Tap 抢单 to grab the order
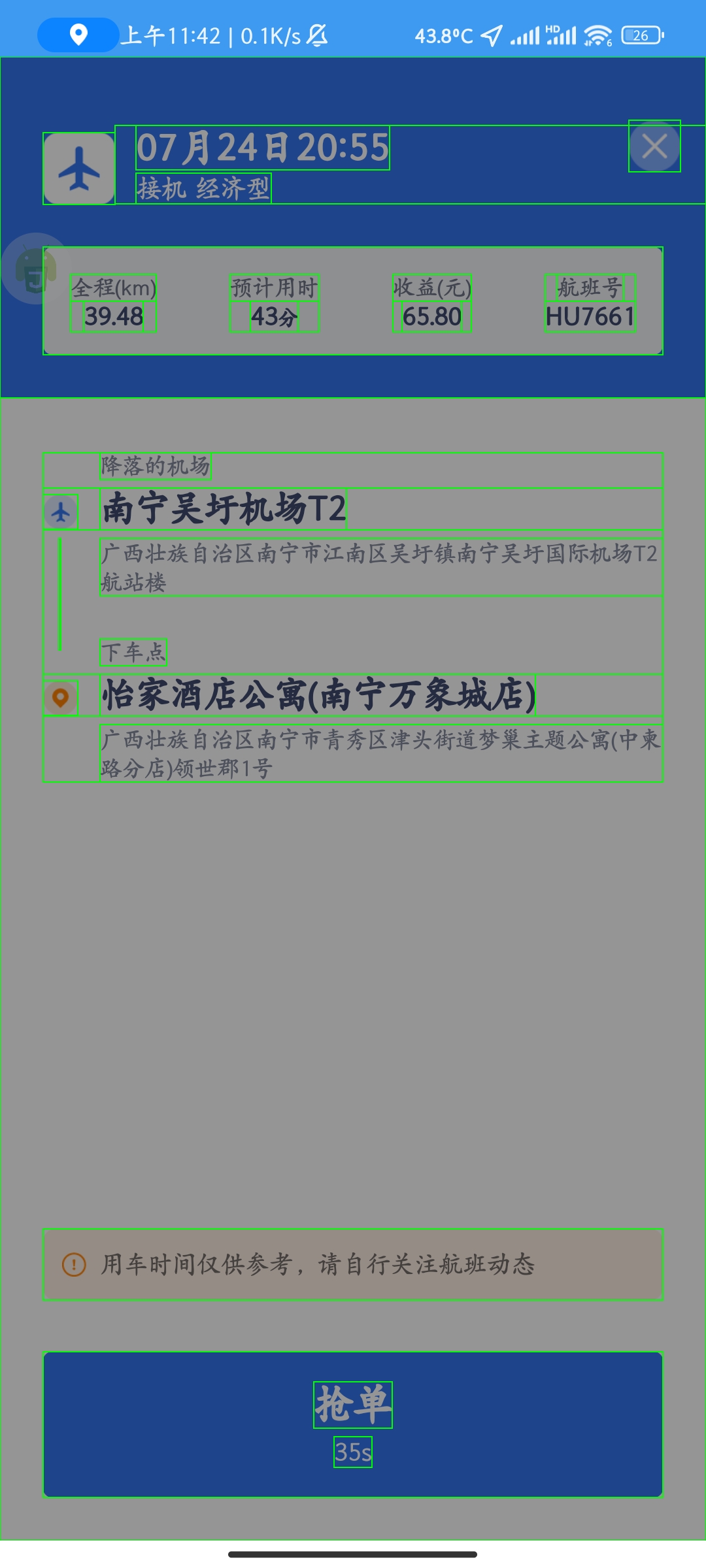Viewport: 706px width, 1568px height. [x=353, y=1424]
